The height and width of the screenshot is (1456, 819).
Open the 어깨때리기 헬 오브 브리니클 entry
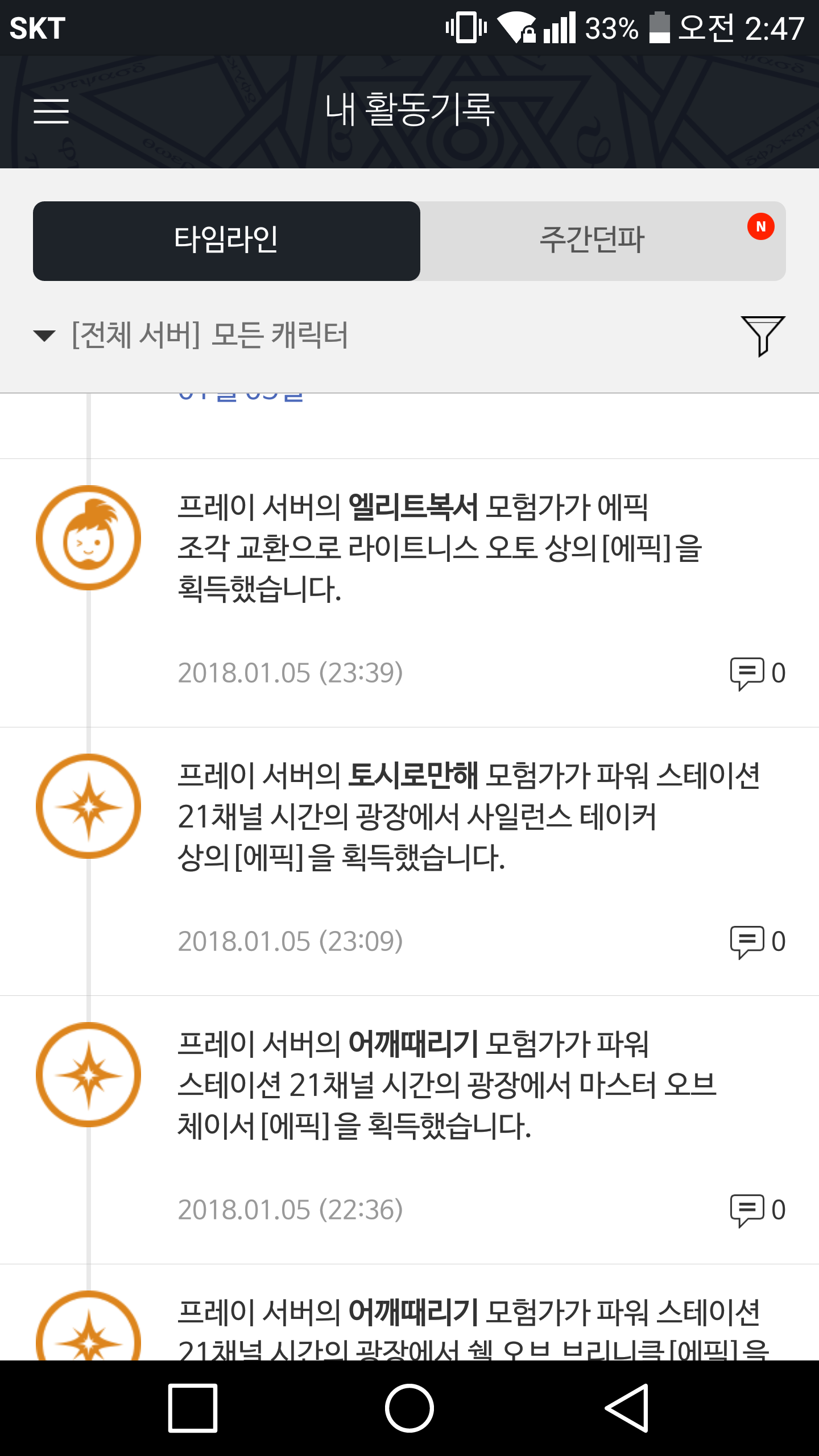409,1313
